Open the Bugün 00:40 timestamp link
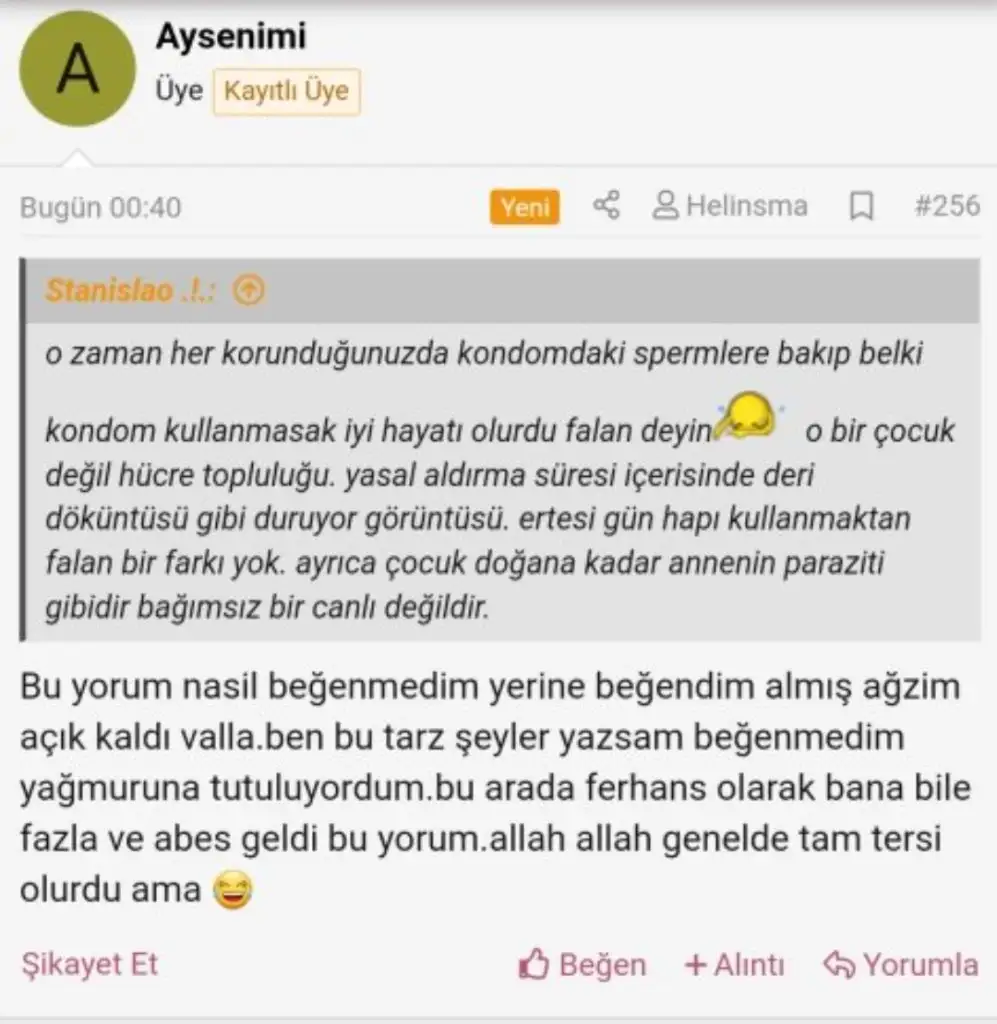 pos(100,207)
